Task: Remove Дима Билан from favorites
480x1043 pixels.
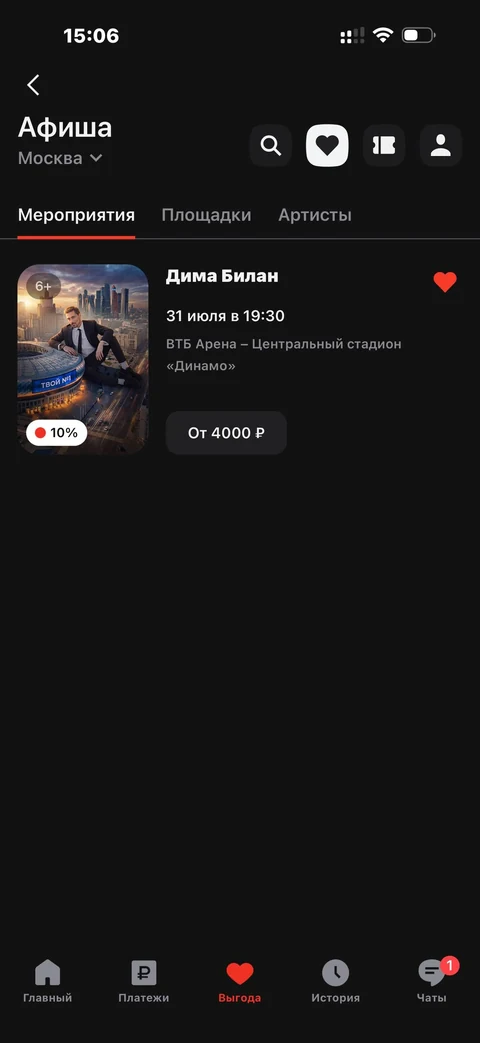Action: pyautogui.click(x=445, y=282)
